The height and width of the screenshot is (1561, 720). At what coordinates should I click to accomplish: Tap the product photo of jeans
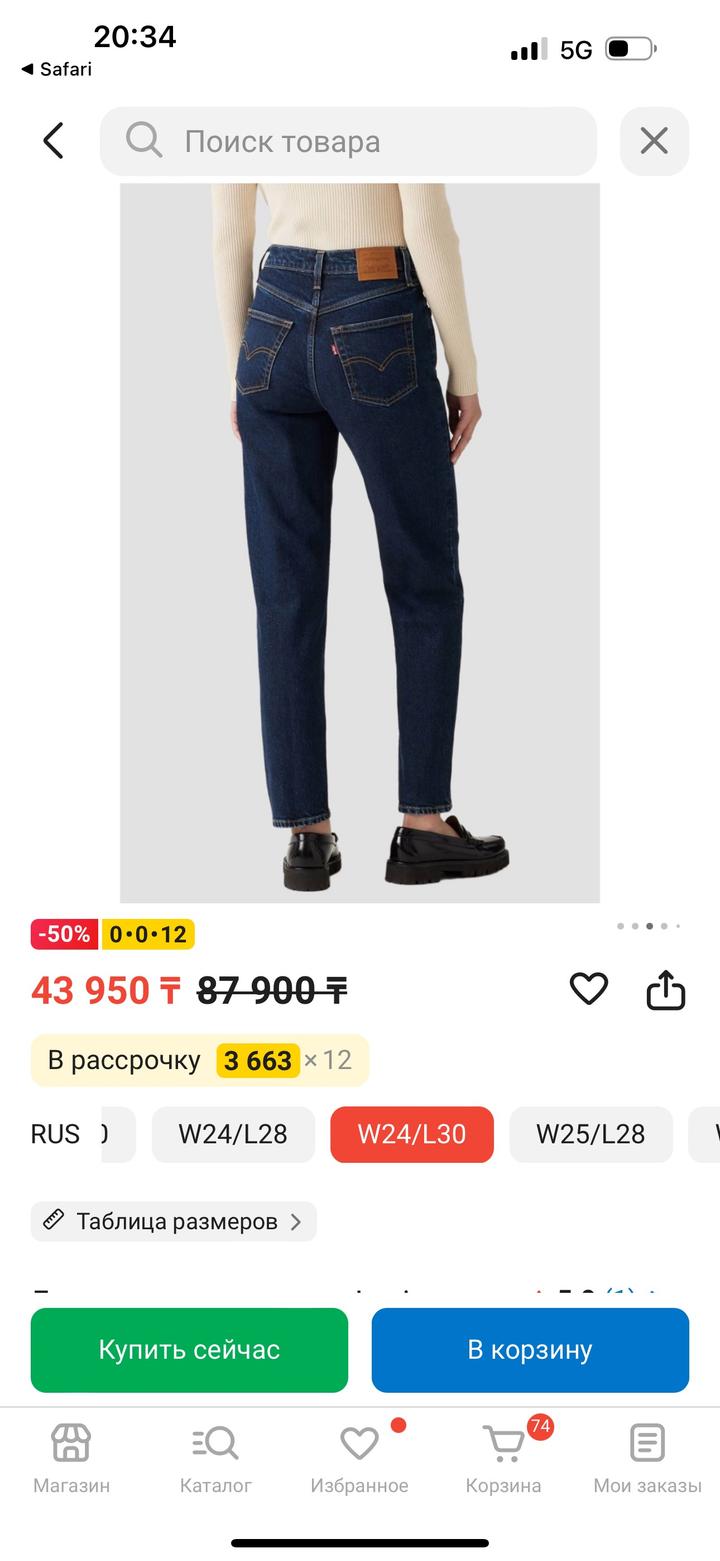pyautogui.click(x=360, y=540)
